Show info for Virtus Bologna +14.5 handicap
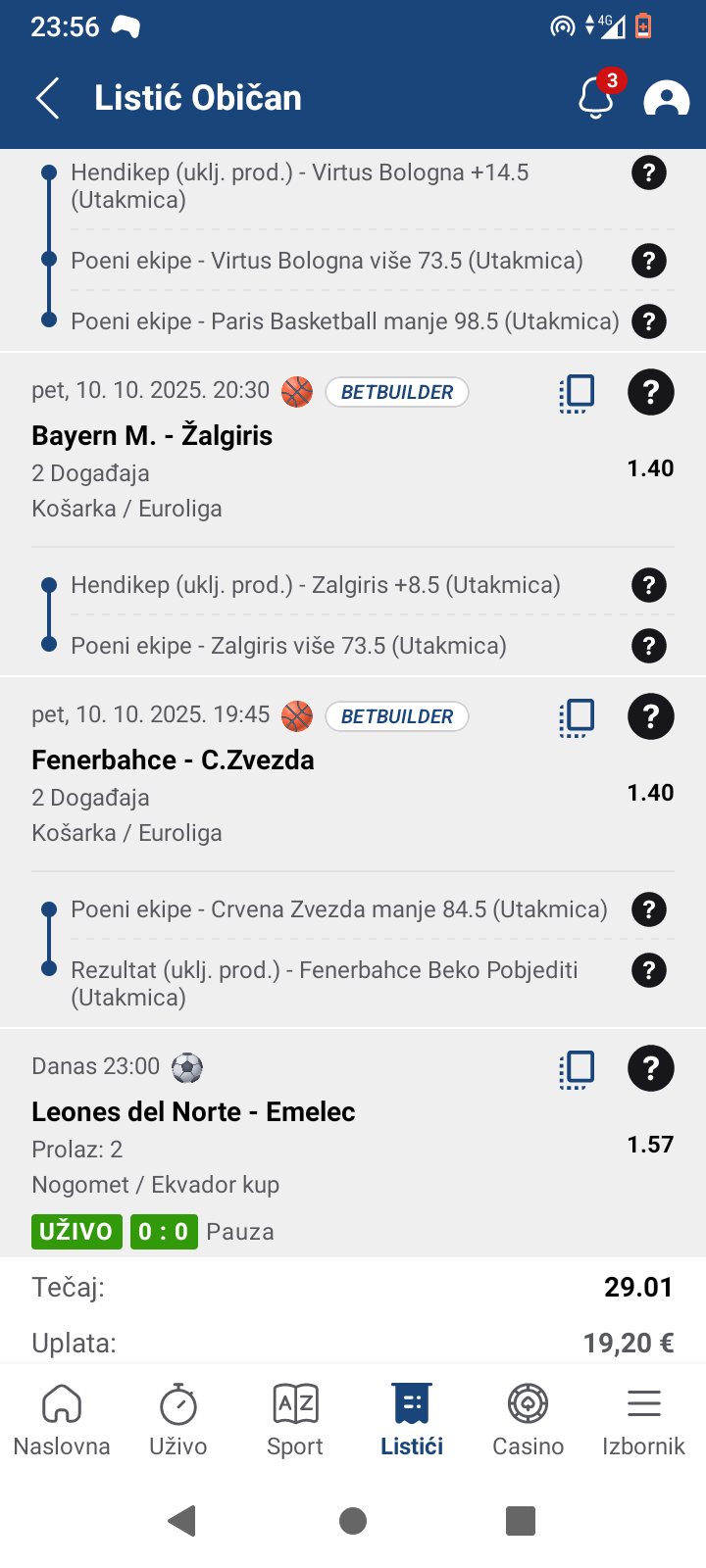 click(x=648, y=173)
